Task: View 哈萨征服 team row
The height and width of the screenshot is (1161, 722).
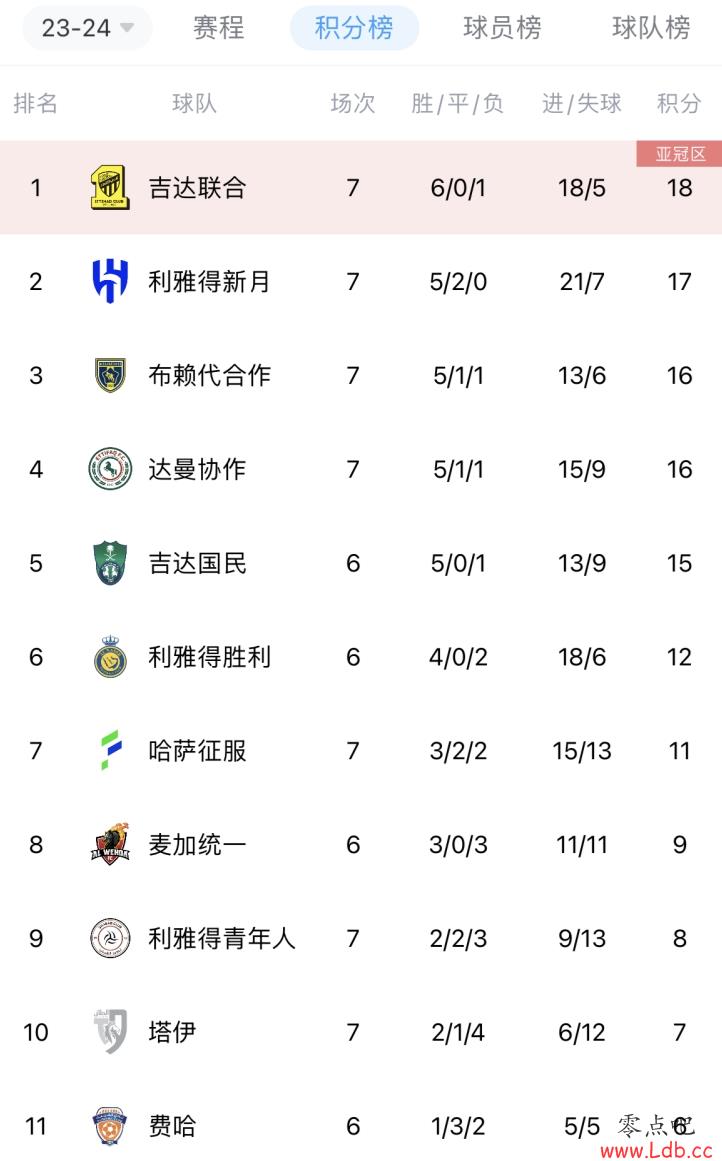Action: [197, 751]
